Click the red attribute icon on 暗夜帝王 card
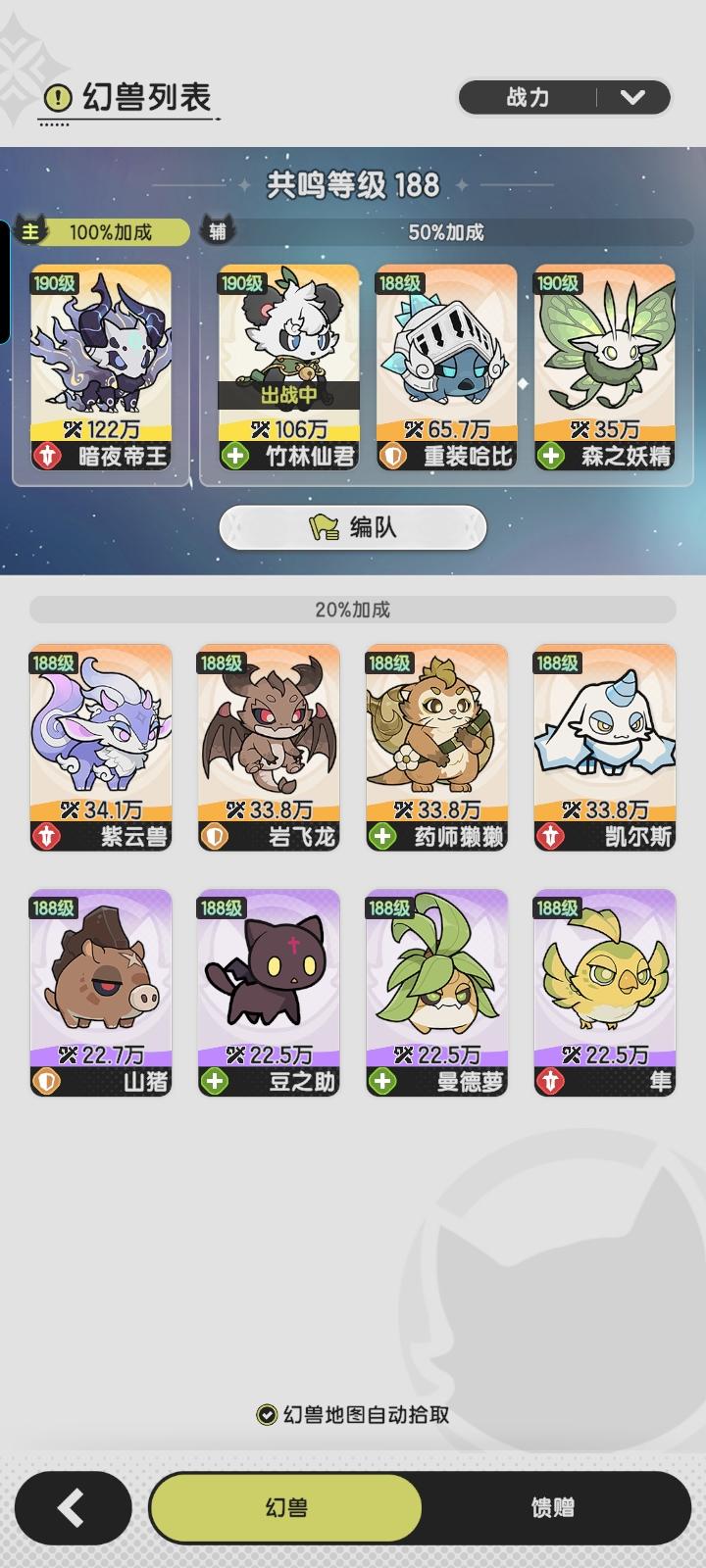Viewport: 706px width, 1568px height. click(x=48, y=456)
